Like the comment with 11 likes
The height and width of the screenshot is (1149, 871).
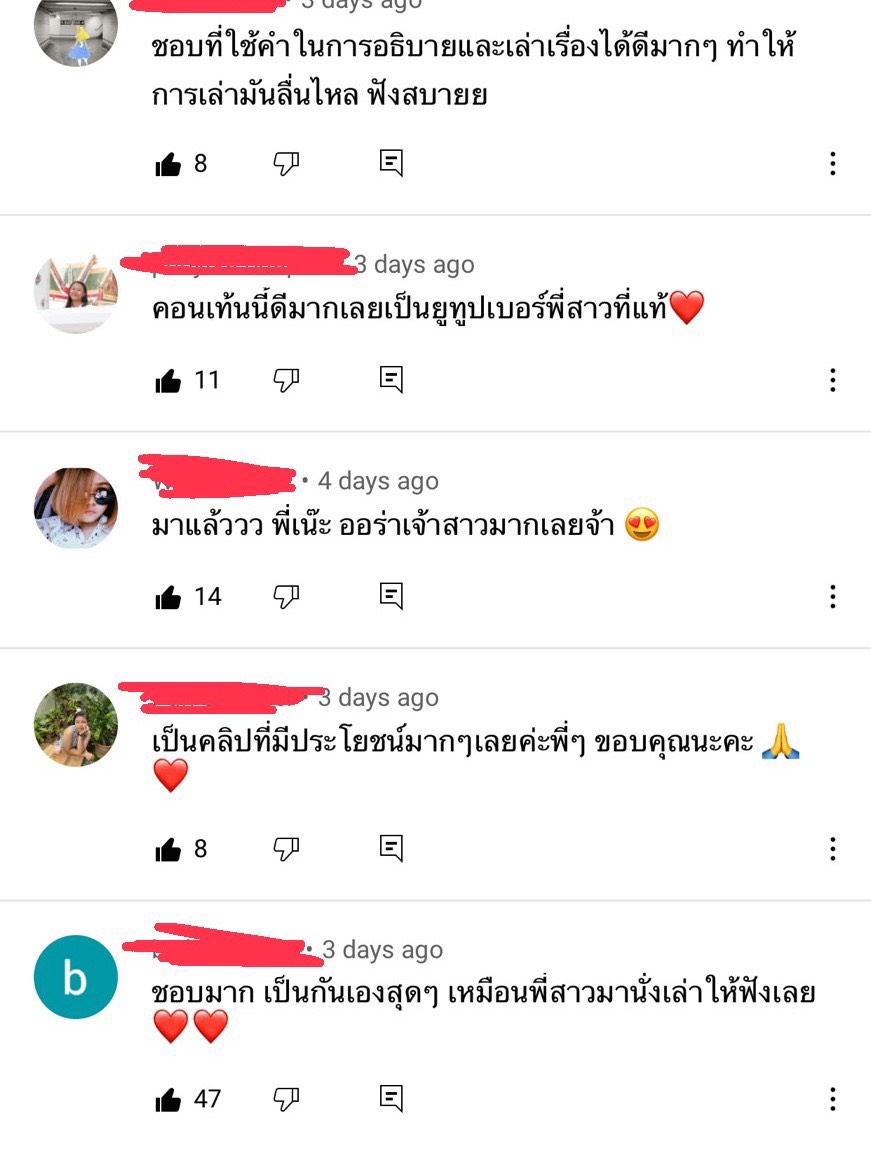tap(168, 381)
